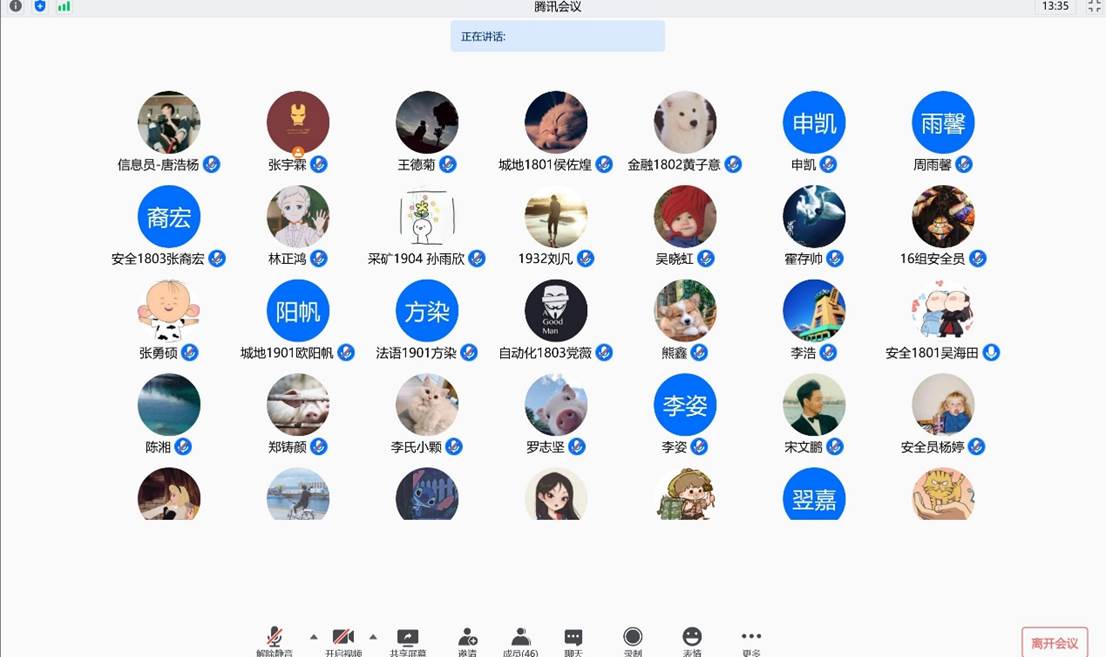The height and width of the screenshot is (657, 1106).
Task: Tap the 离开会议 leave meeting button
Action: (x=1054, y=642)
